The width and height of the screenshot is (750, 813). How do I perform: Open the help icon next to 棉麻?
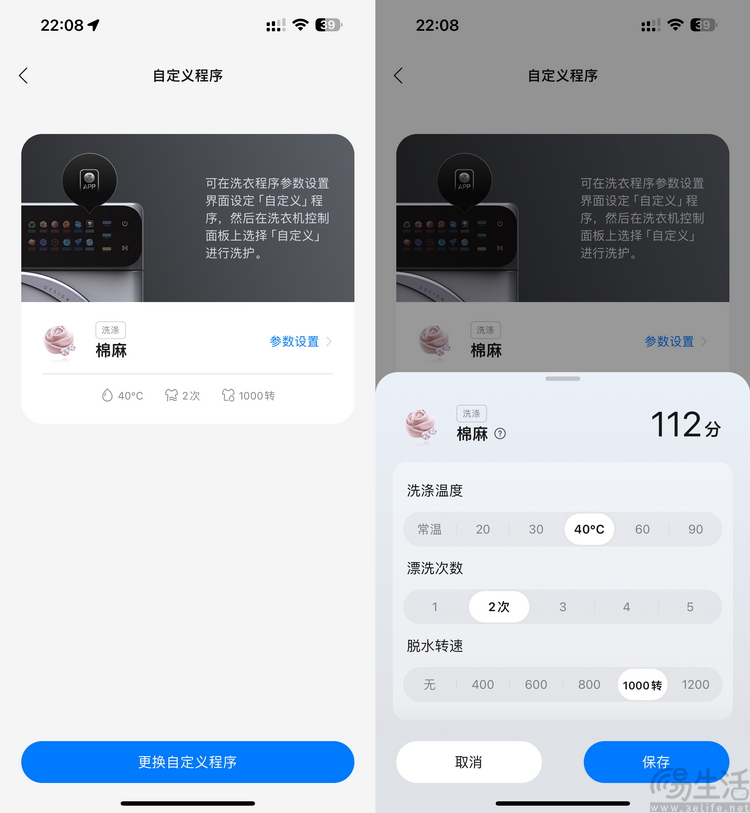(x=500, y=434)
